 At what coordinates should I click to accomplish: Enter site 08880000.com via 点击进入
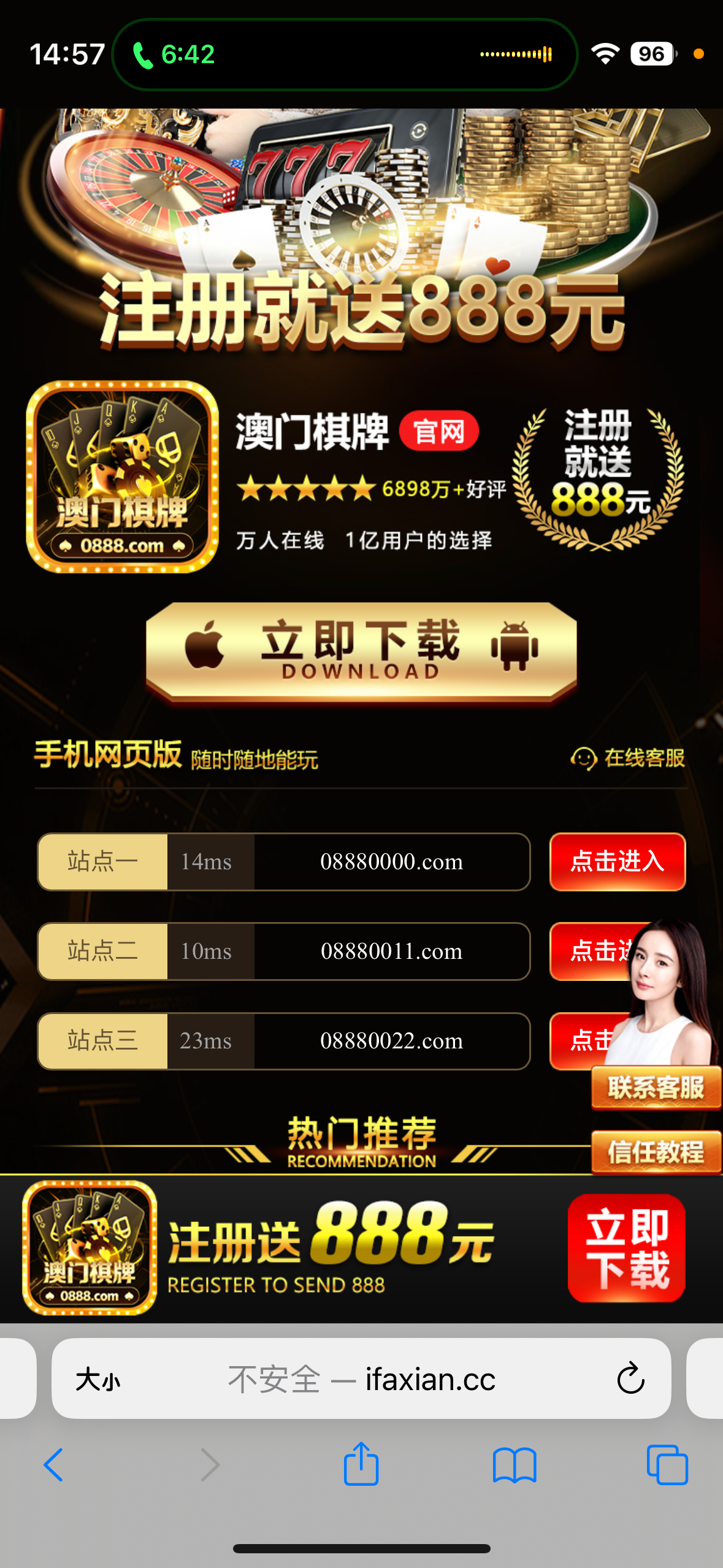tap(617, 861)
